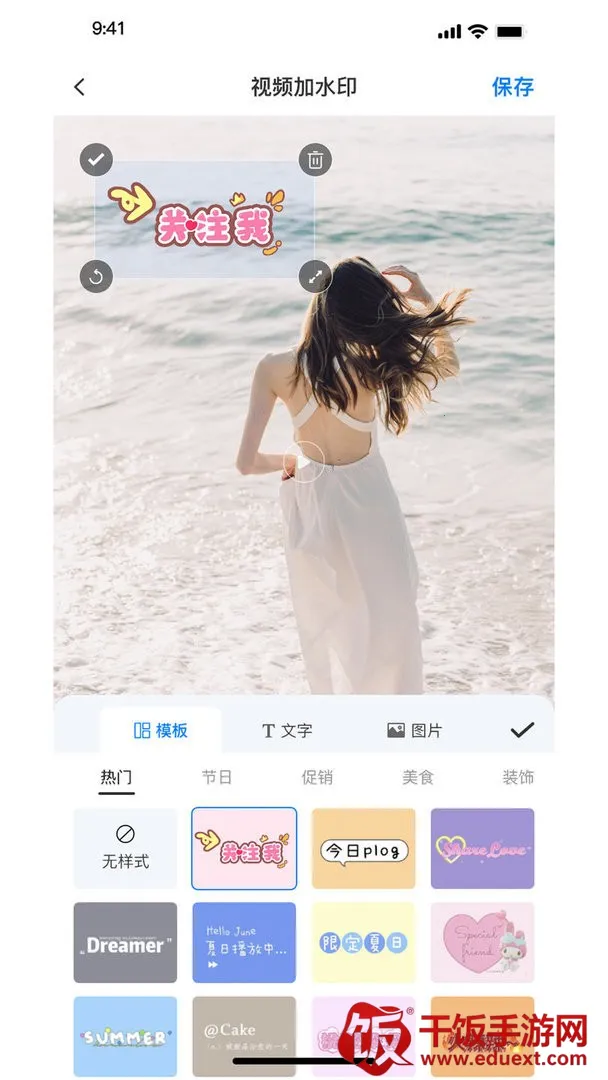Select the 今日plog template
The image size is (608, 1080).
pyautogui.click(x=364, y=849)
